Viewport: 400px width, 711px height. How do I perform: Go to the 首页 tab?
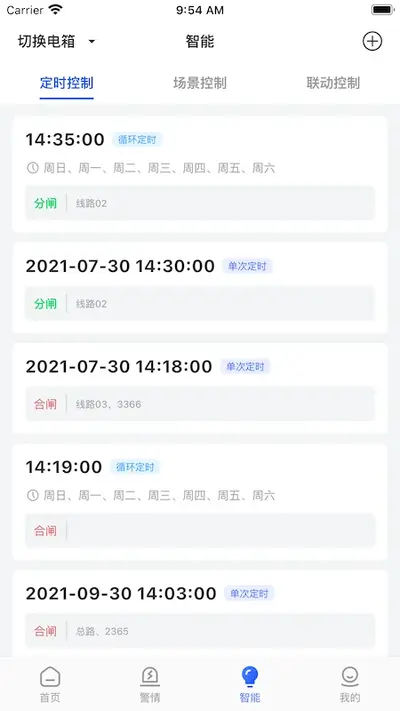(50, 685)
